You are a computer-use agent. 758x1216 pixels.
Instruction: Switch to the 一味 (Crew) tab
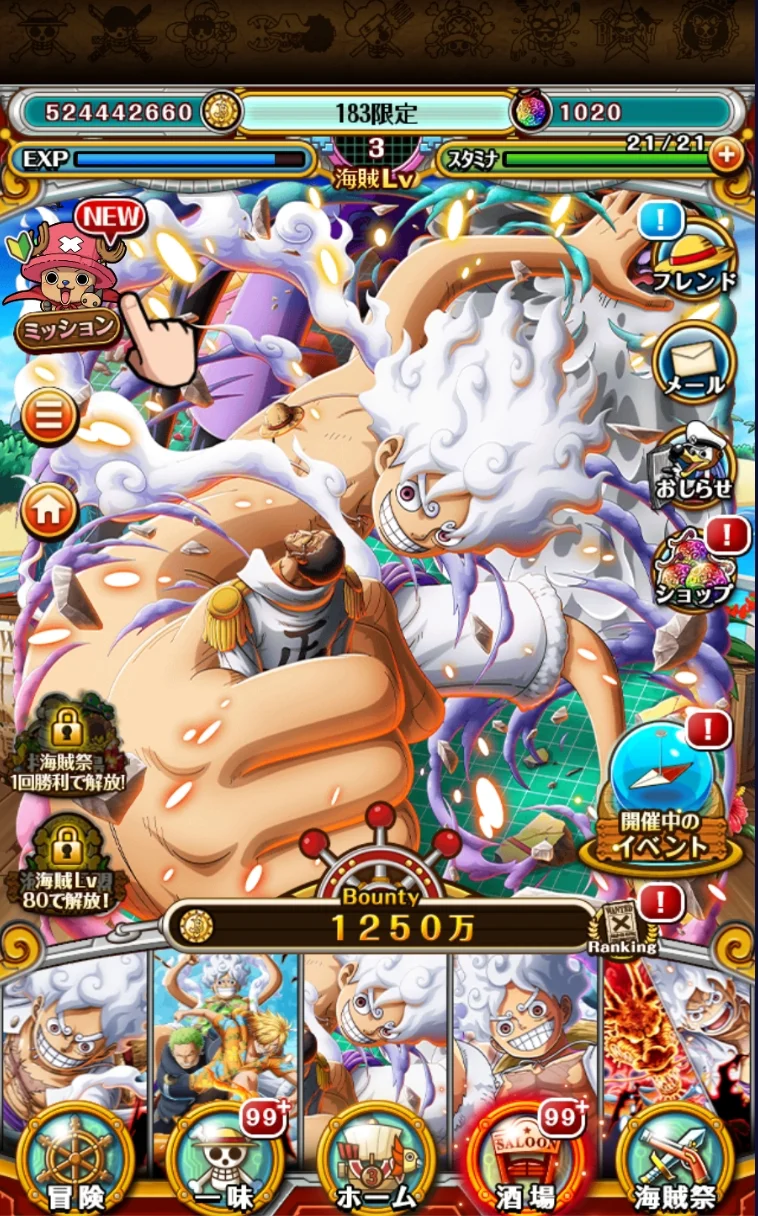pos(226,1160)
